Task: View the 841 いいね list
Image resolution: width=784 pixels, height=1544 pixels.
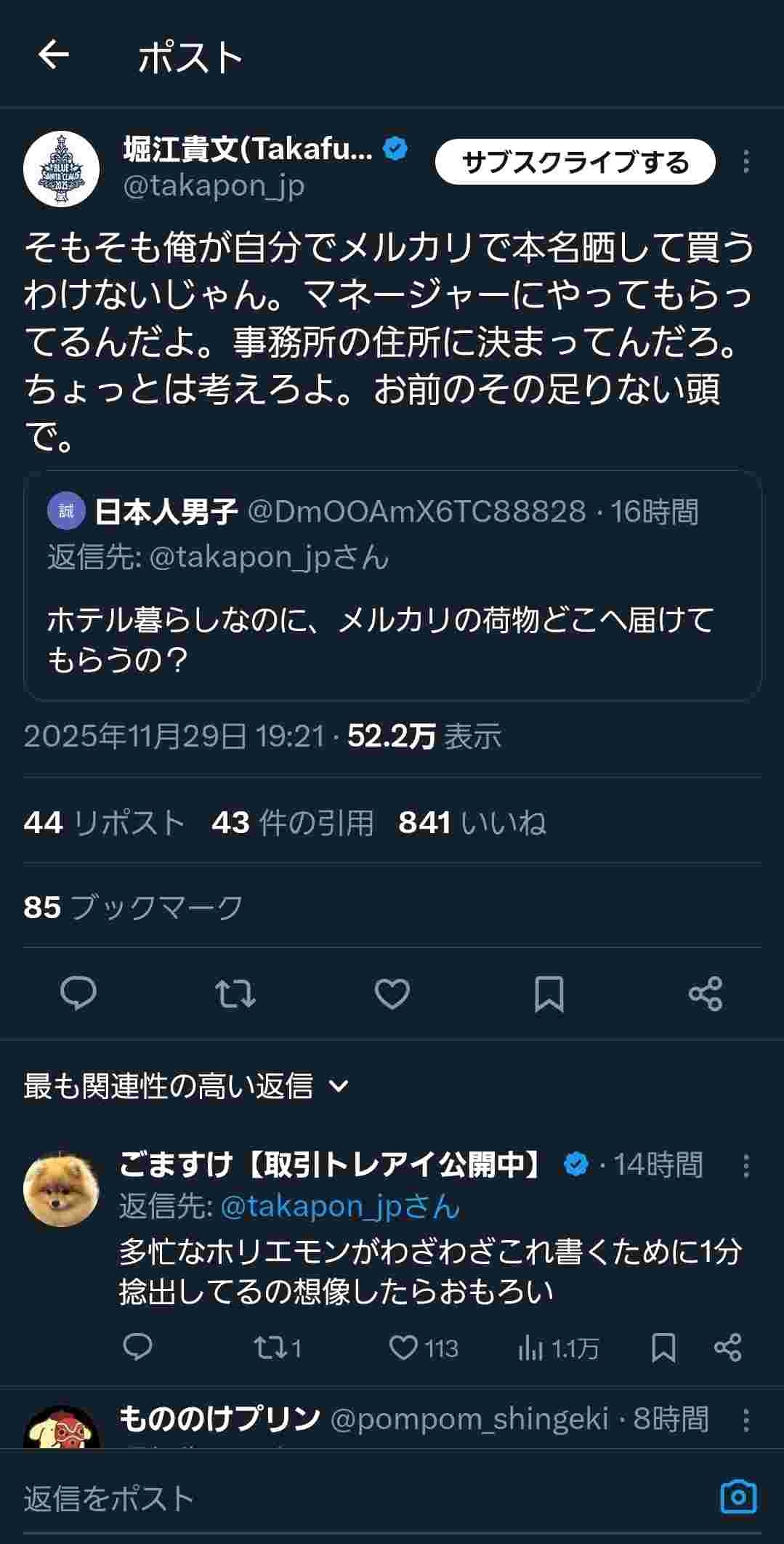Action: coord(472,823)
